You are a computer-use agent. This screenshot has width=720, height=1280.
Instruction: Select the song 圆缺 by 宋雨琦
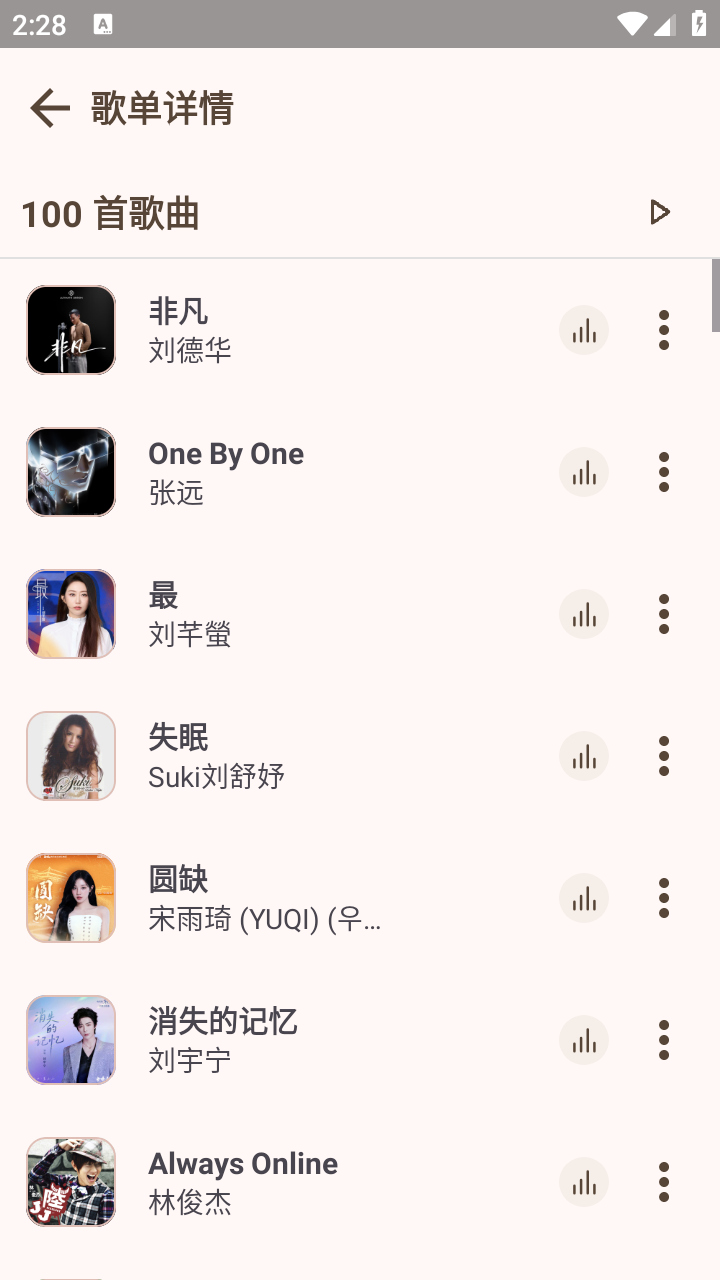(x=300, y=898)
